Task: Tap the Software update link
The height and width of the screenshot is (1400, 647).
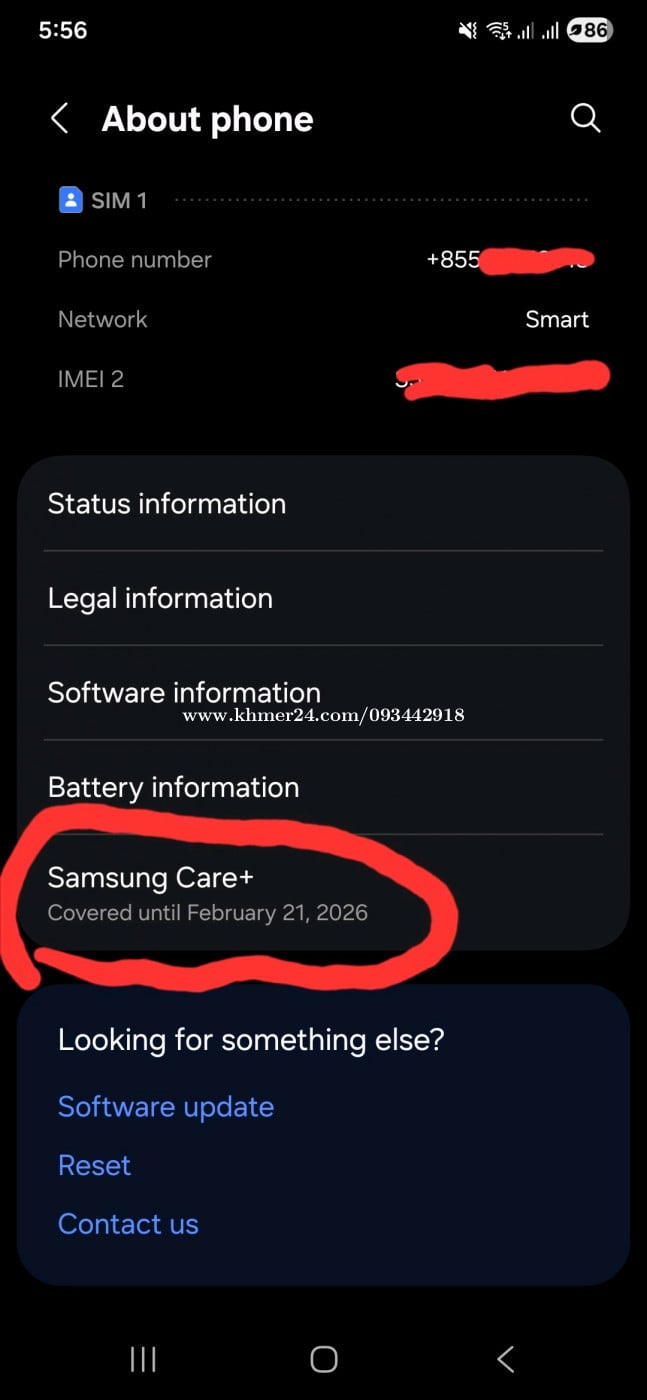Action: 166,1107
